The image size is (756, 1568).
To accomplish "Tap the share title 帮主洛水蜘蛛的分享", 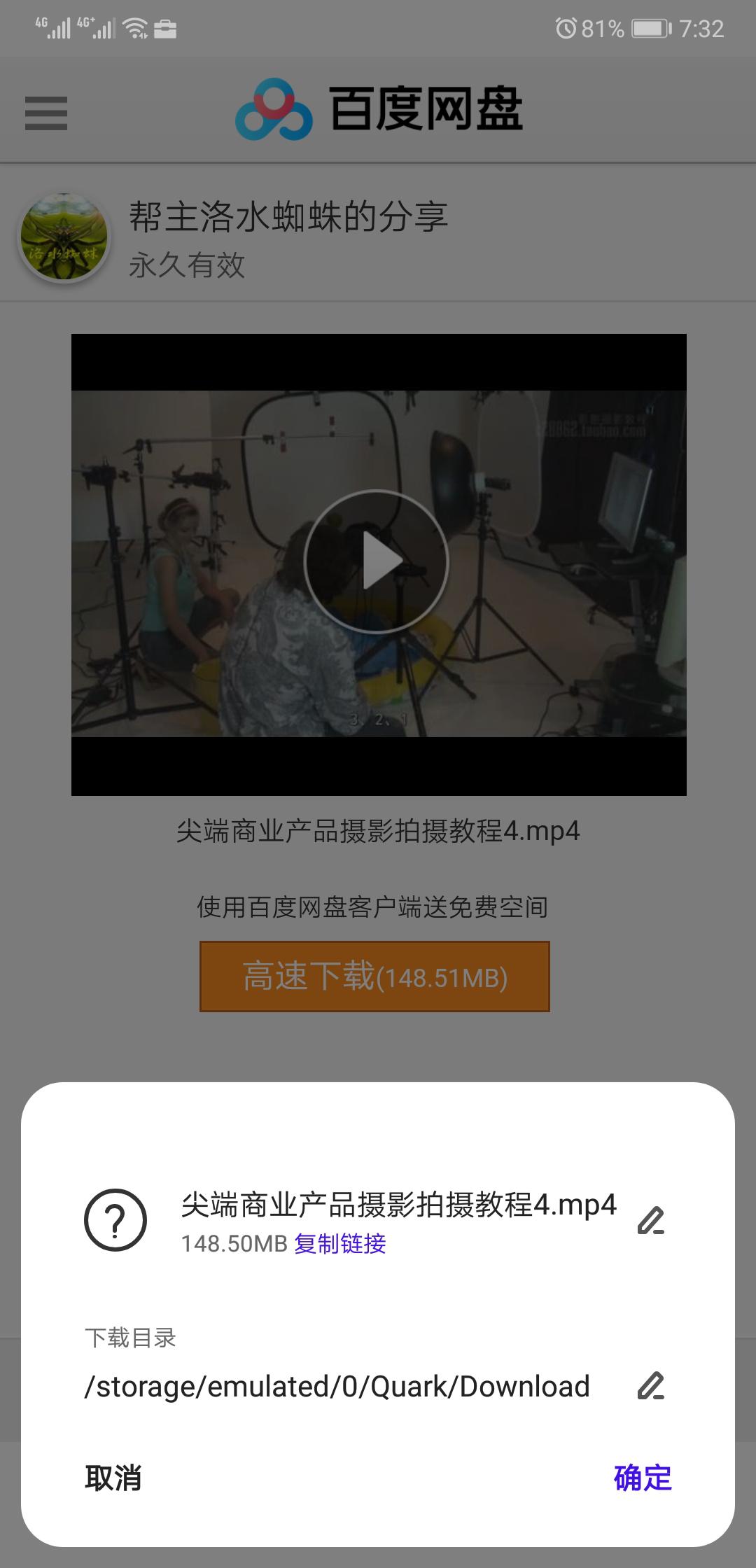I will coord(290,217).
